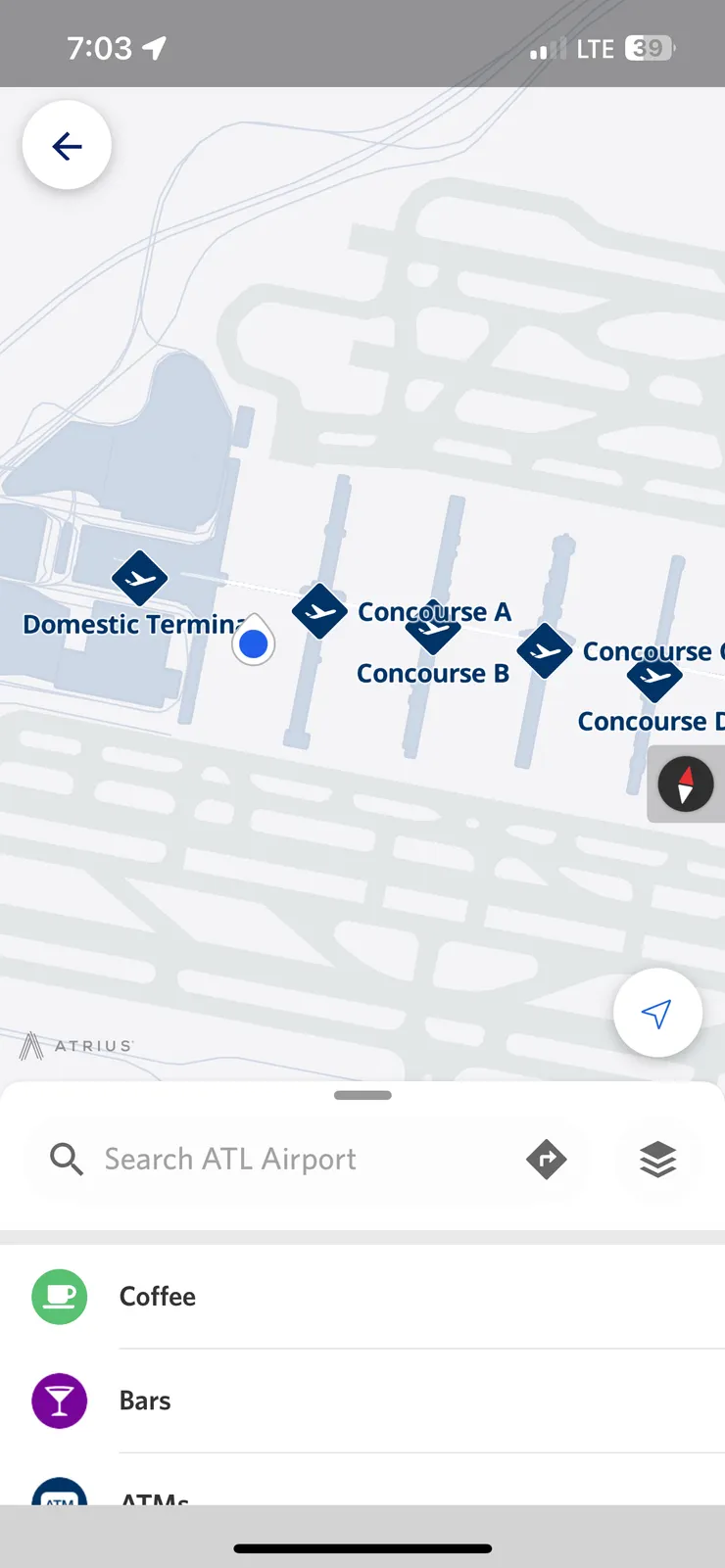Select your current location blue dot
Screen dimensions: 725x1568
click(254, 642)
